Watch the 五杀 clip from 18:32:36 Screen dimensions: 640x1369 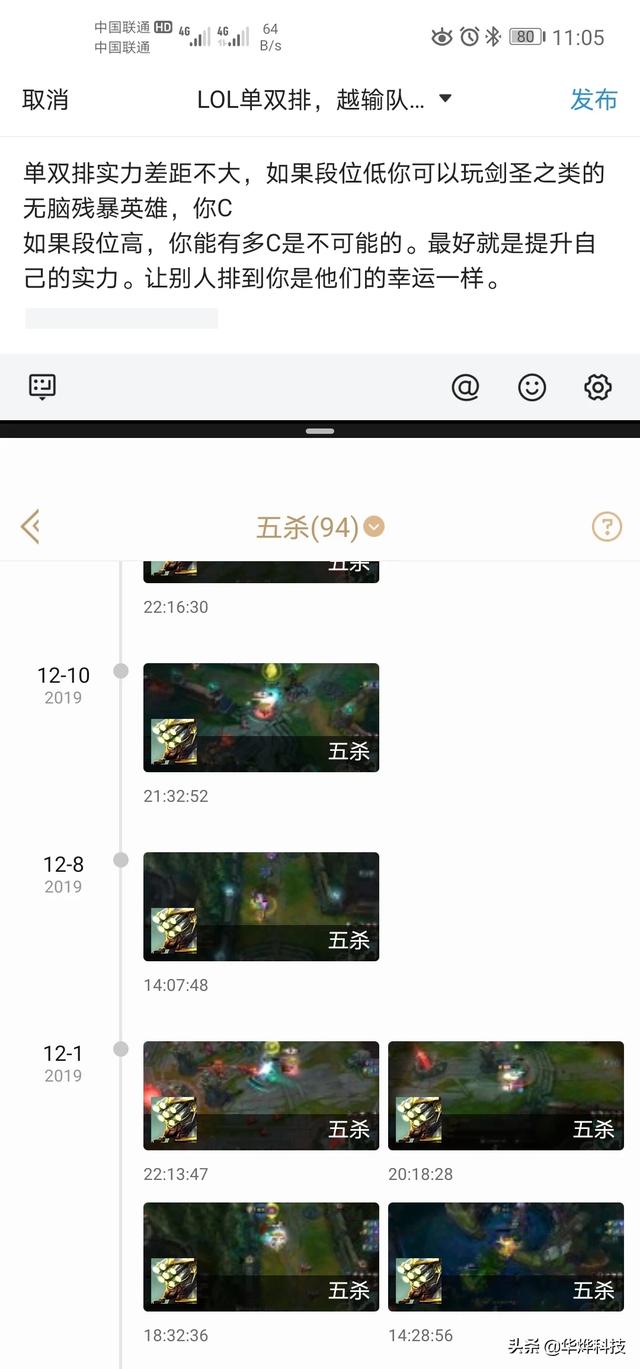coord(261,1256)
